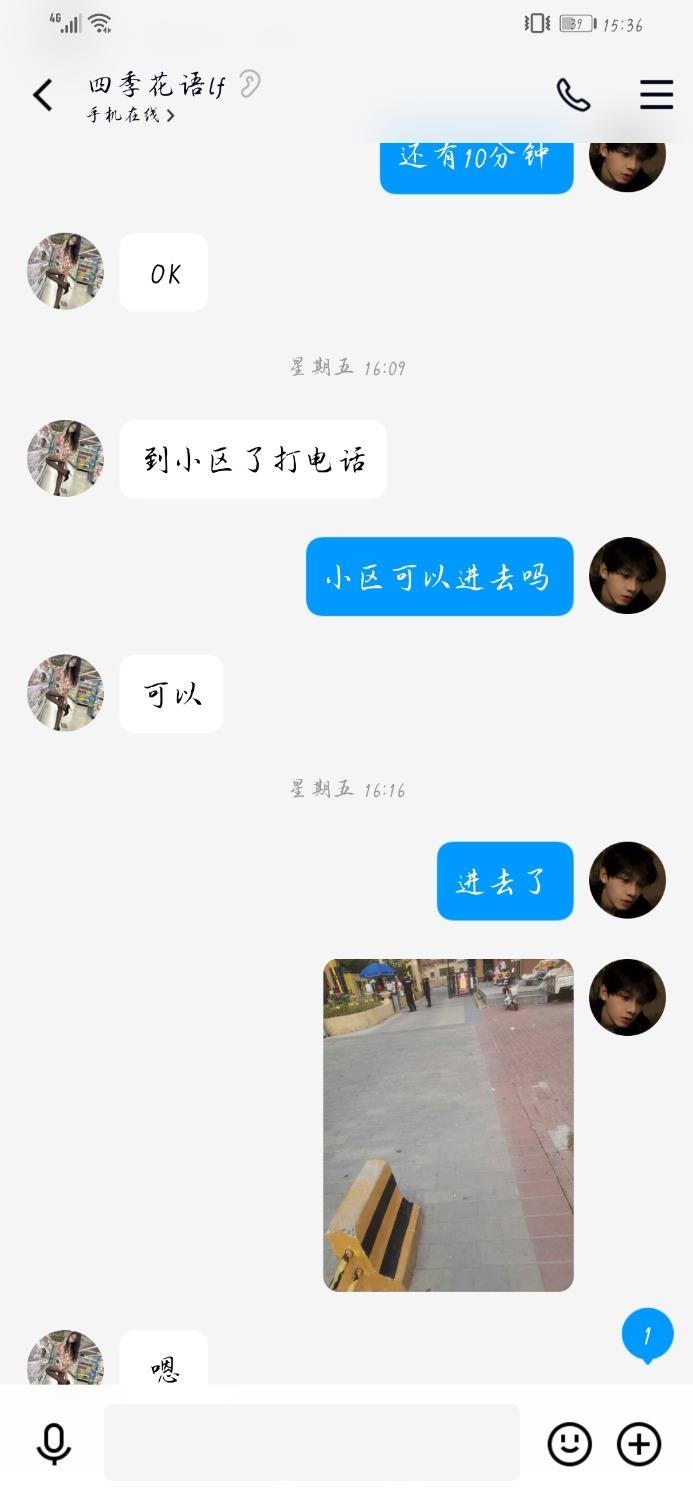Image resolution: width=693 pixels, height=1500 pixels.
Task: Go back from the chat
Action: point(42,96)
